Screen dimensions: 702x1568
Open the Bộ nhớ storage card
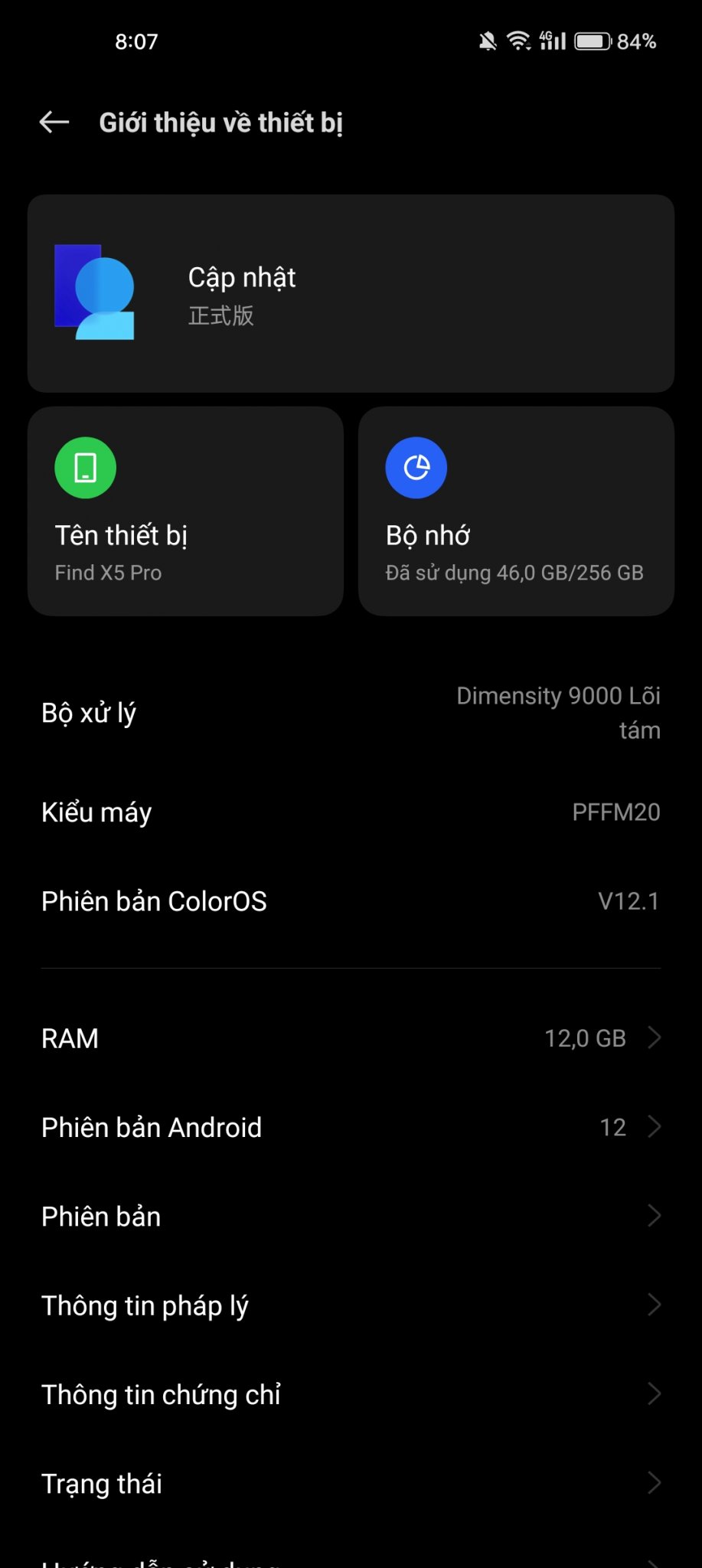tap(516, 511)
